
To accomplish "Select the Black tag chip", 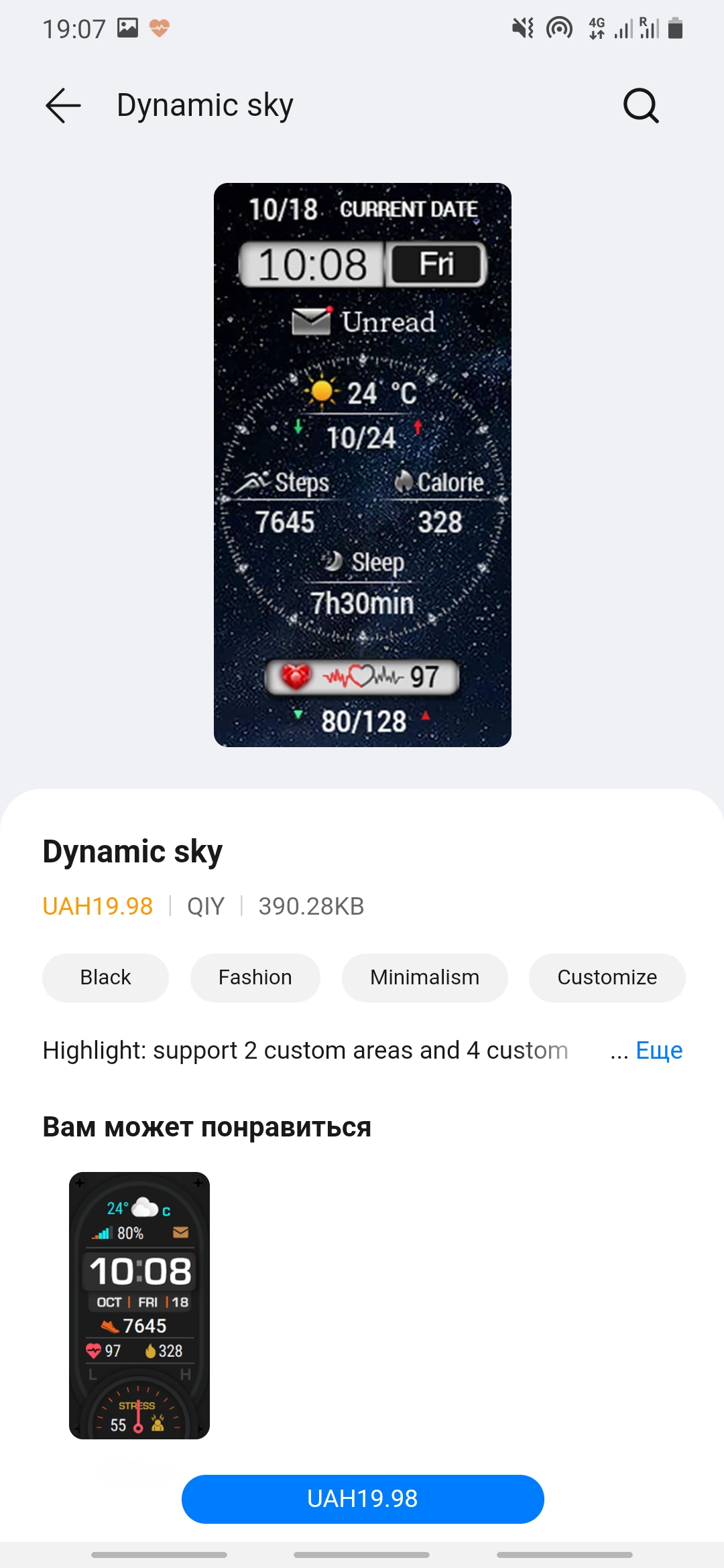I will coord(105,978).
